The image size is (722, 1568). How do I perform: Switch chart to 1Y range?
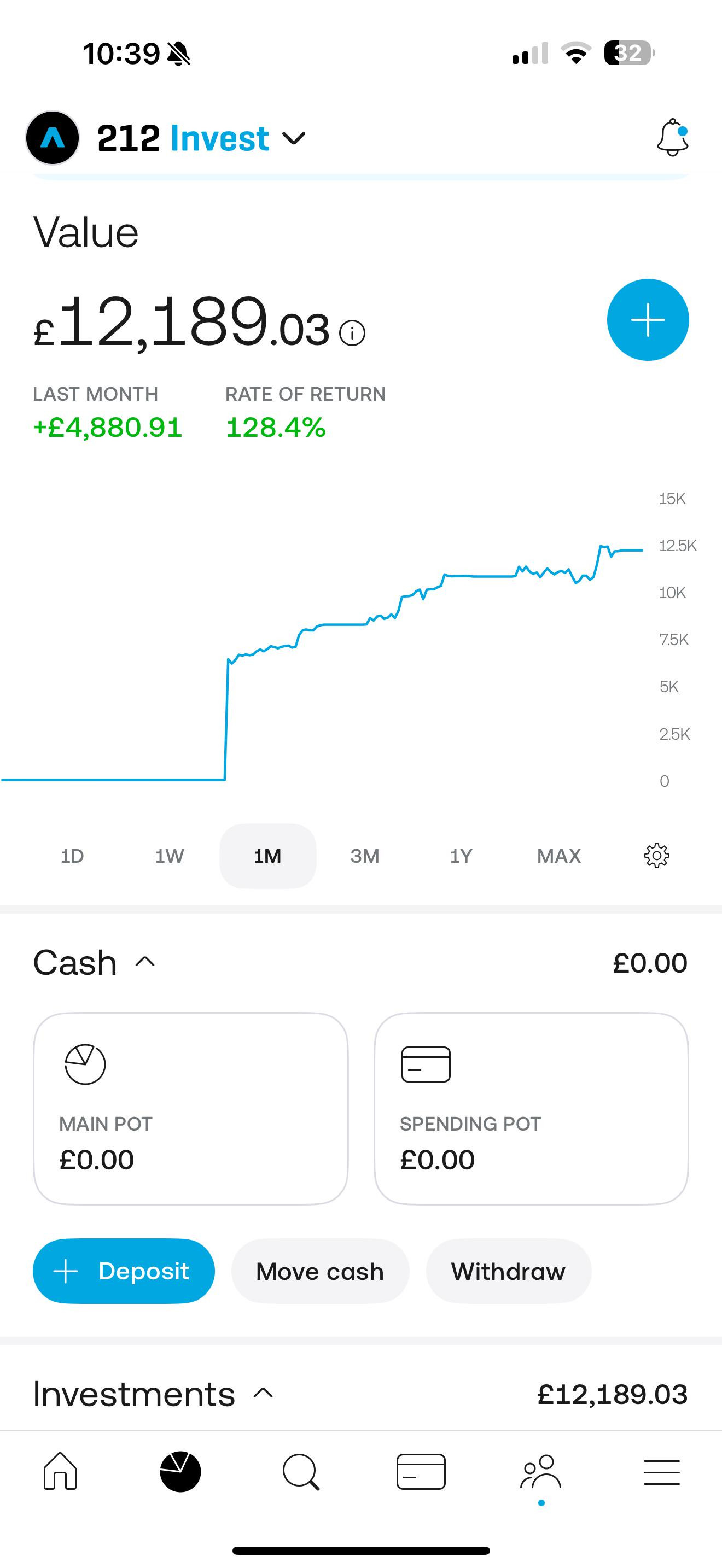461,856
